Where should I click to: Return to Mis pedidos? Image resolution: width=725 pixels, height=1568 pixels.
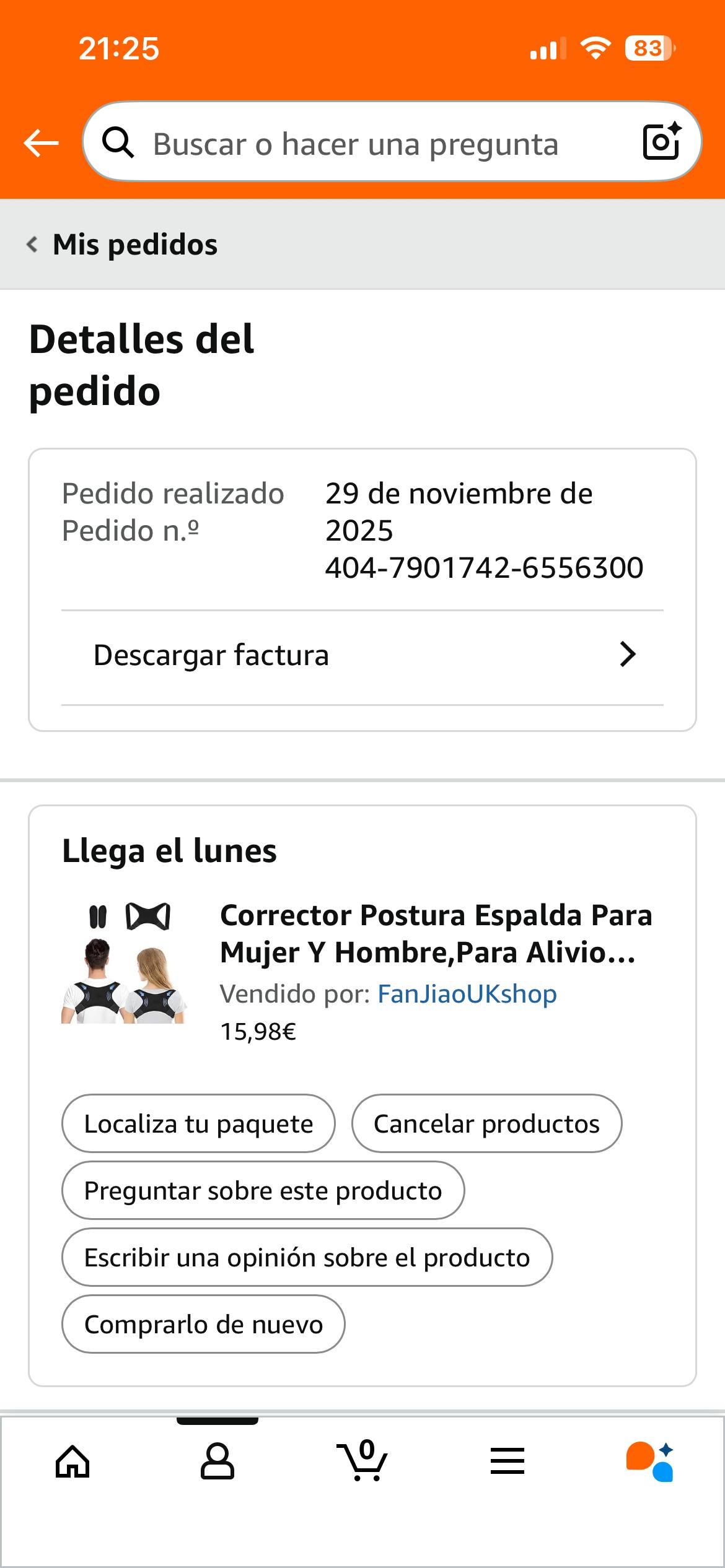point(123,245)
